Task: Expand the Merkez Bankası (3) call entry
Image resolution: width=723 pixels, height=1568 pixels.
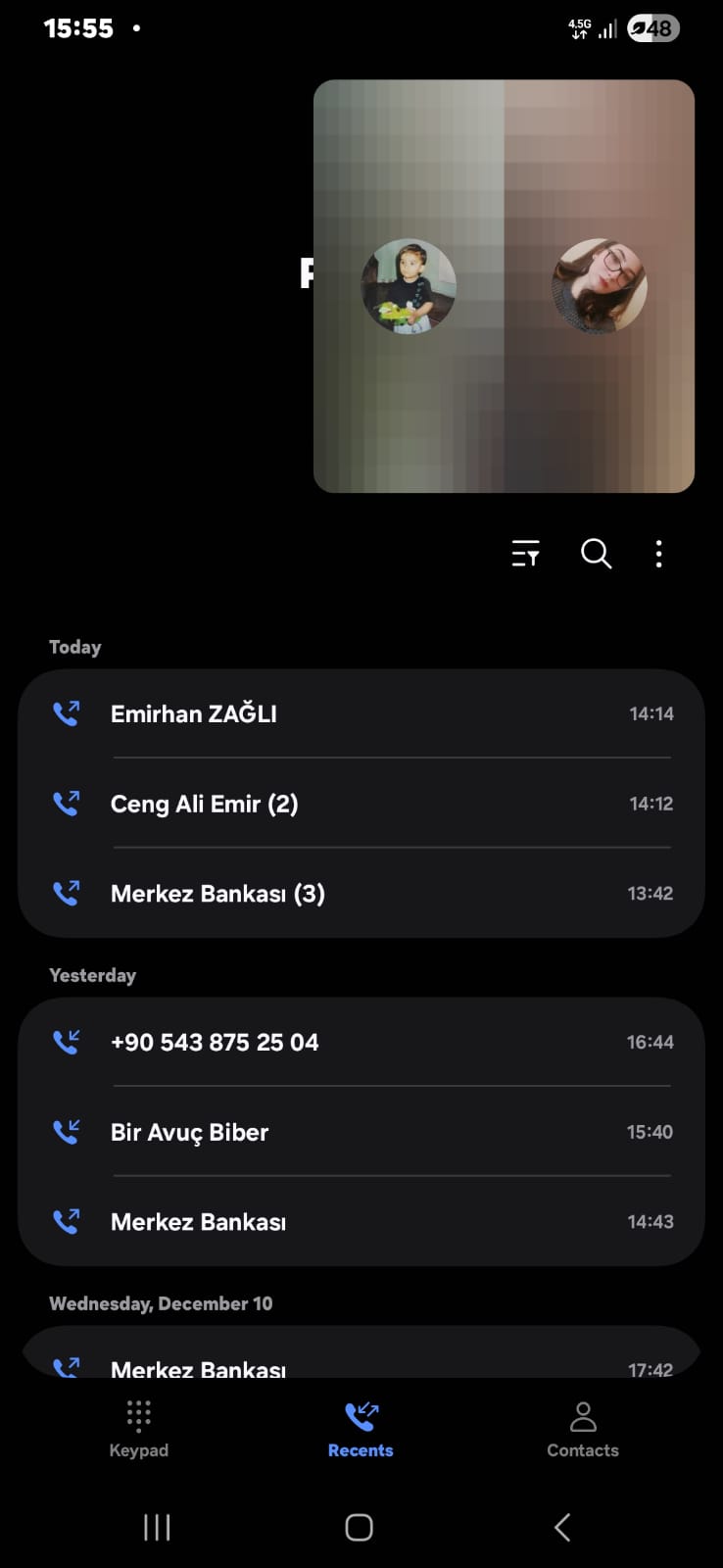Action: [361, 894]
